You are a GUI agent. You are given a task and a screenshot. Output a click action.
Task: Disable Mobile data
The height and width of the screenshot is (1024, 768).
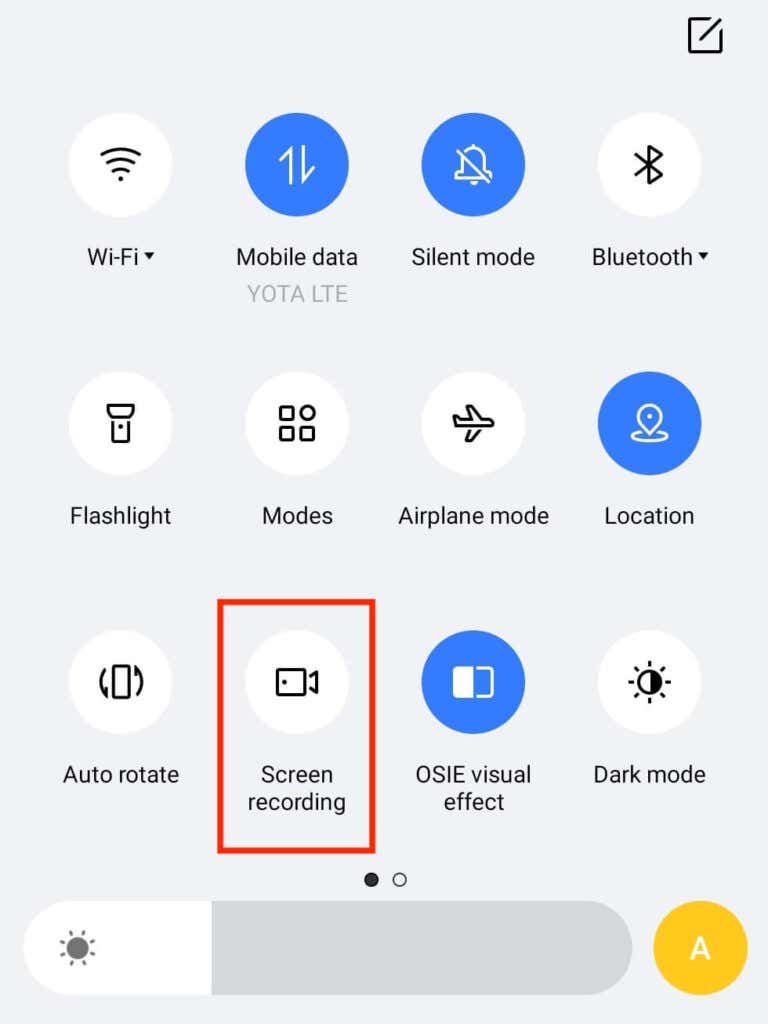(297, 164)
